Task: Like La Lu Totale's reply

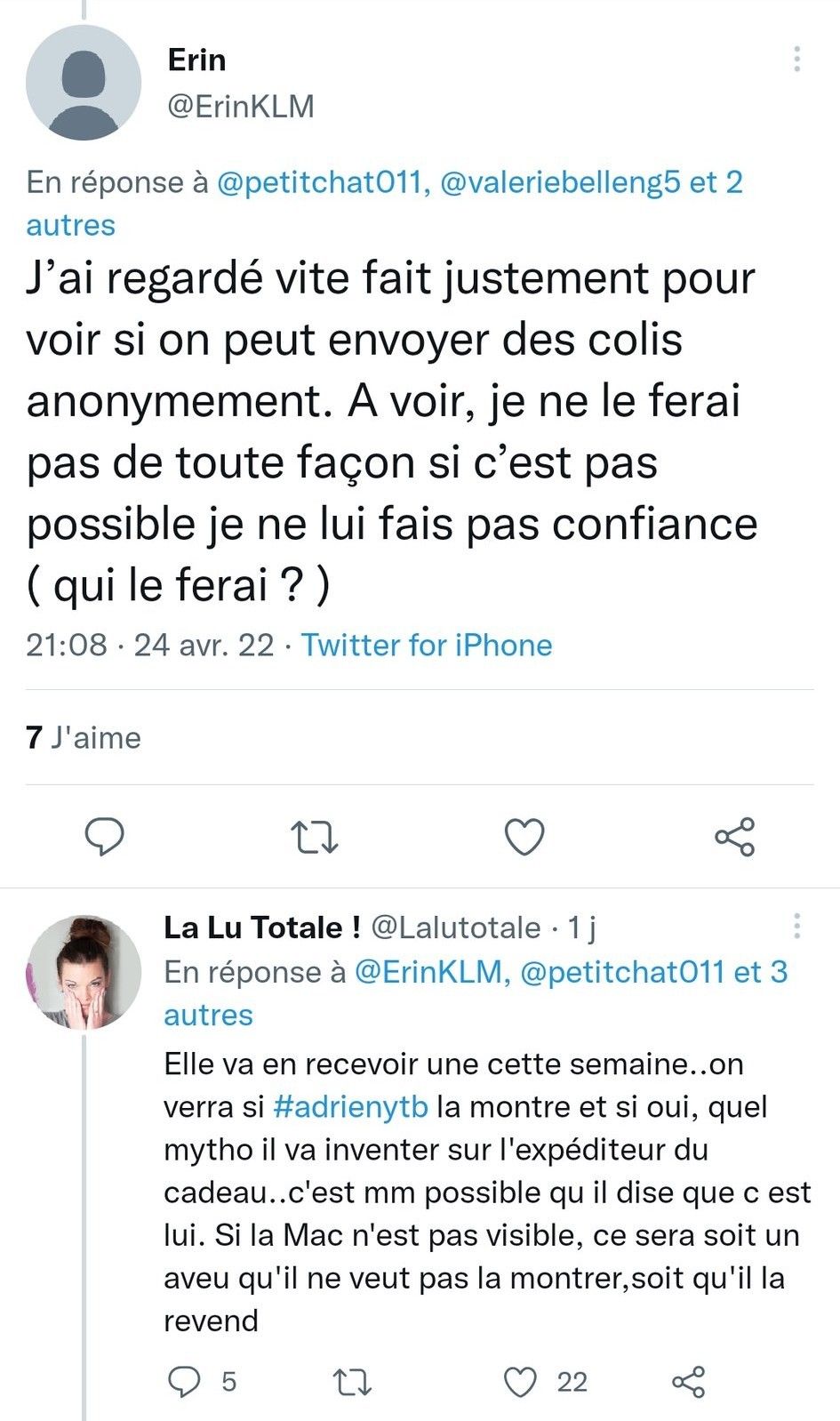Action: click(x=521, y=1381)
